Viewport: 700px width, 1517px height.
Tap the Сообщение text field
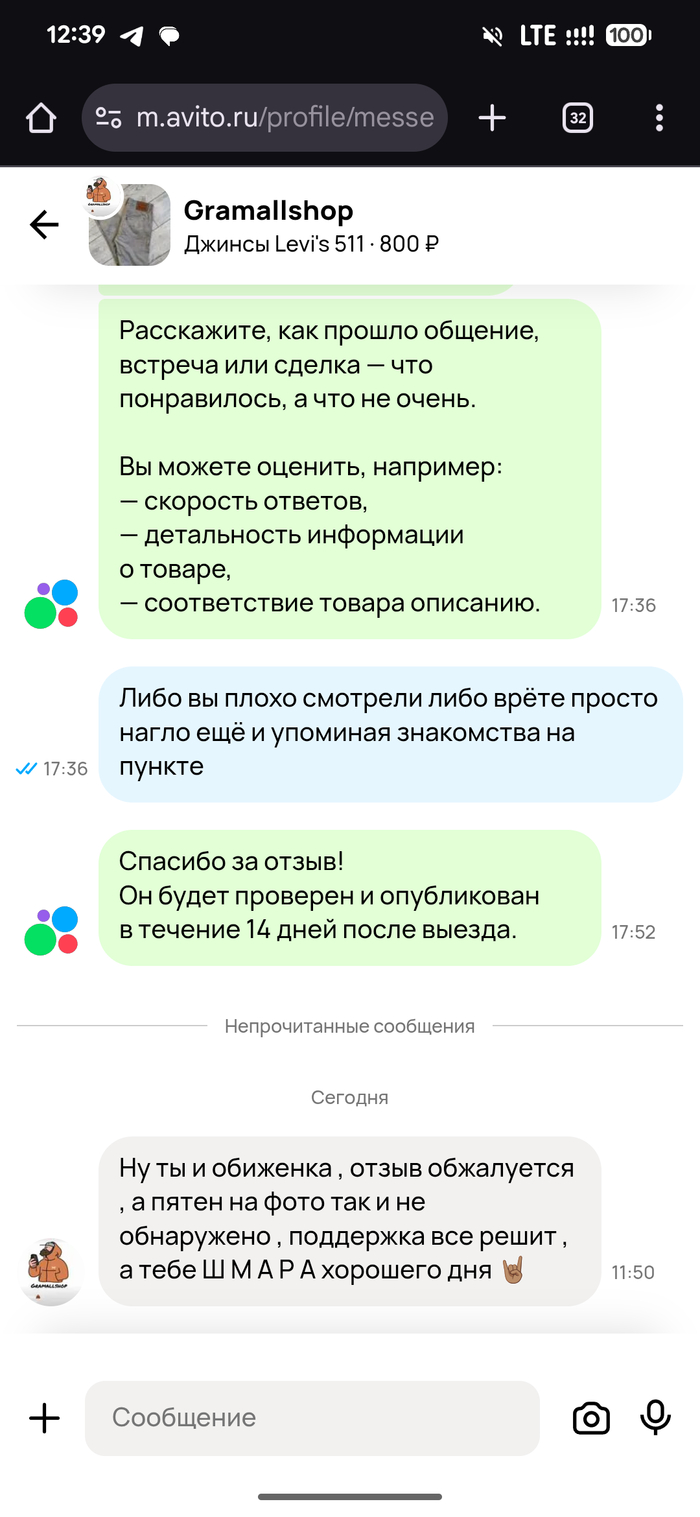(311, 1417)
